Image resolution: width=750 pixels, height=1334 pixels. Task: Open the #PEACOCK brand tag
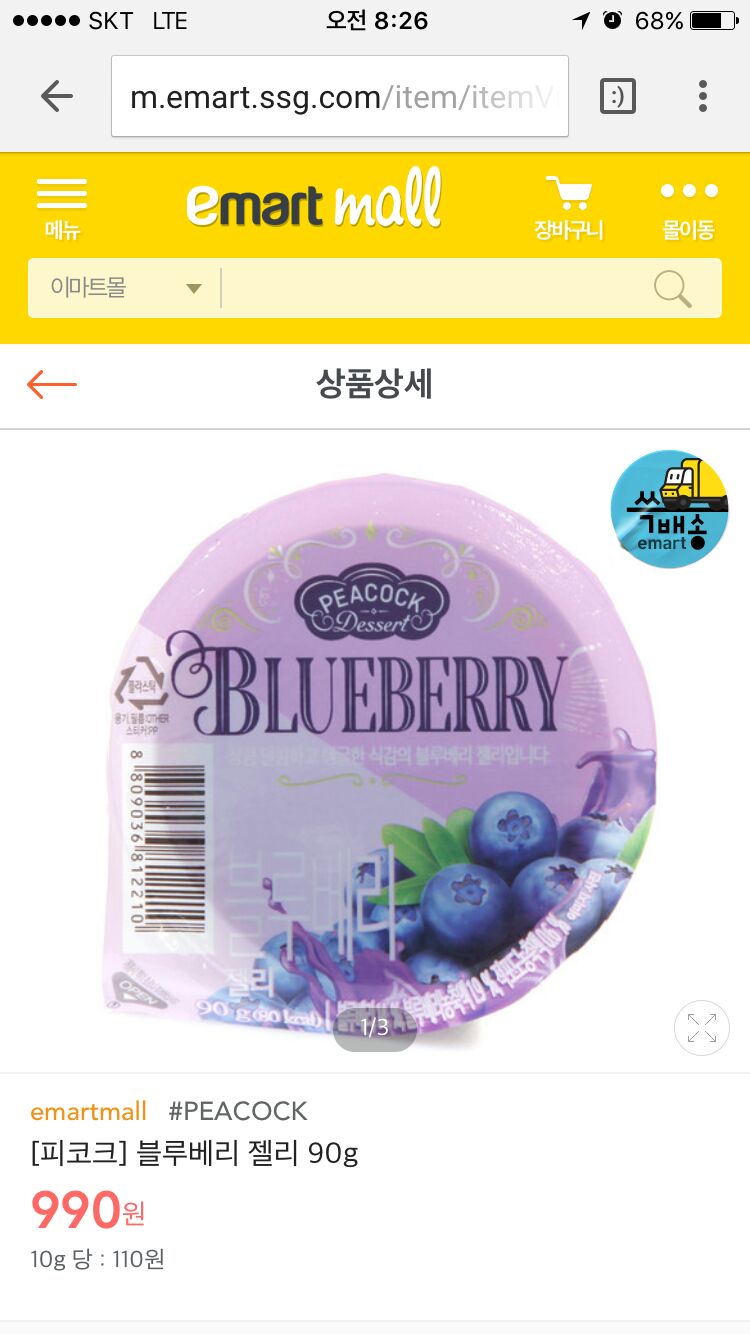click(x=238, y=1111)
